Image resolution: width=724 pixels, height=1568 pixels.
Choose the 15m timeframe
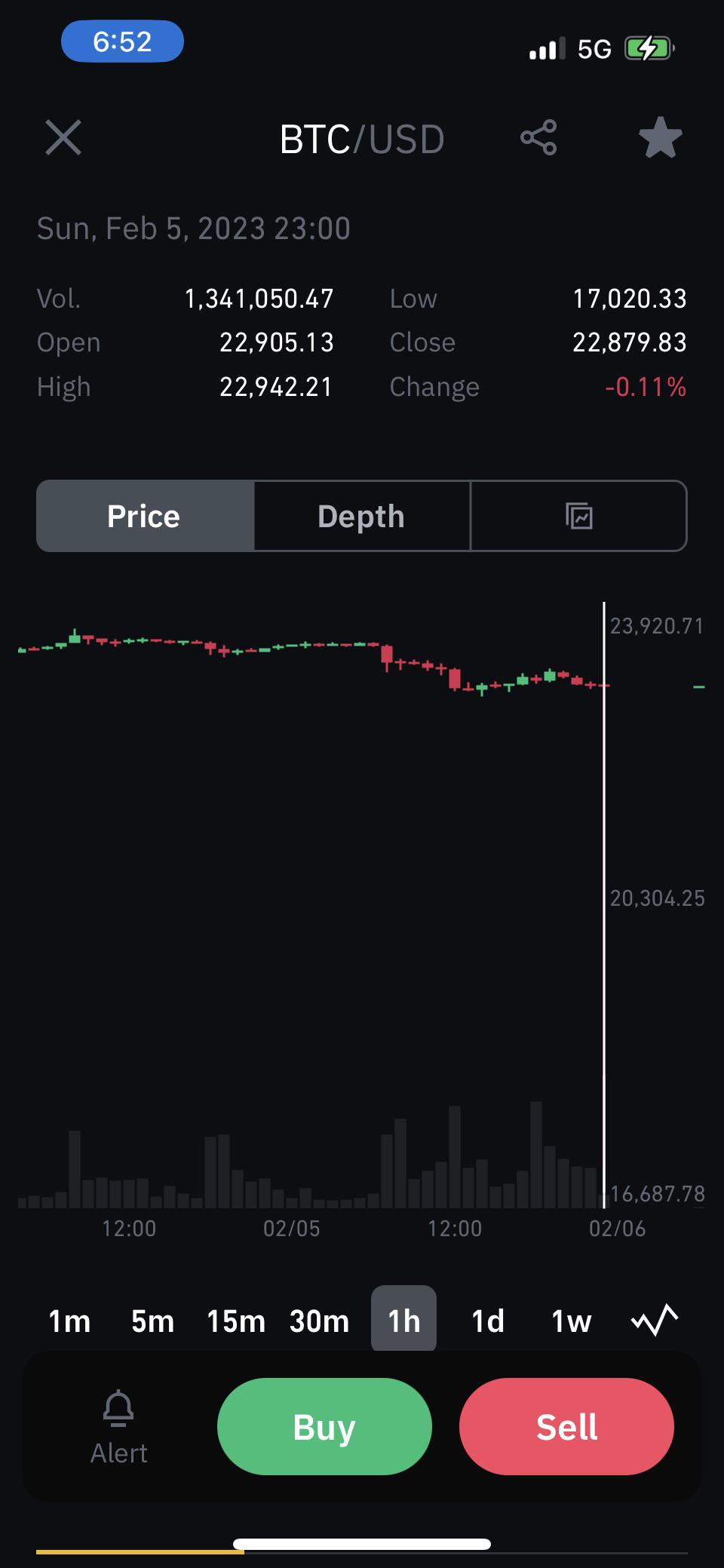pyautogui.click(x=236, y=1321)
